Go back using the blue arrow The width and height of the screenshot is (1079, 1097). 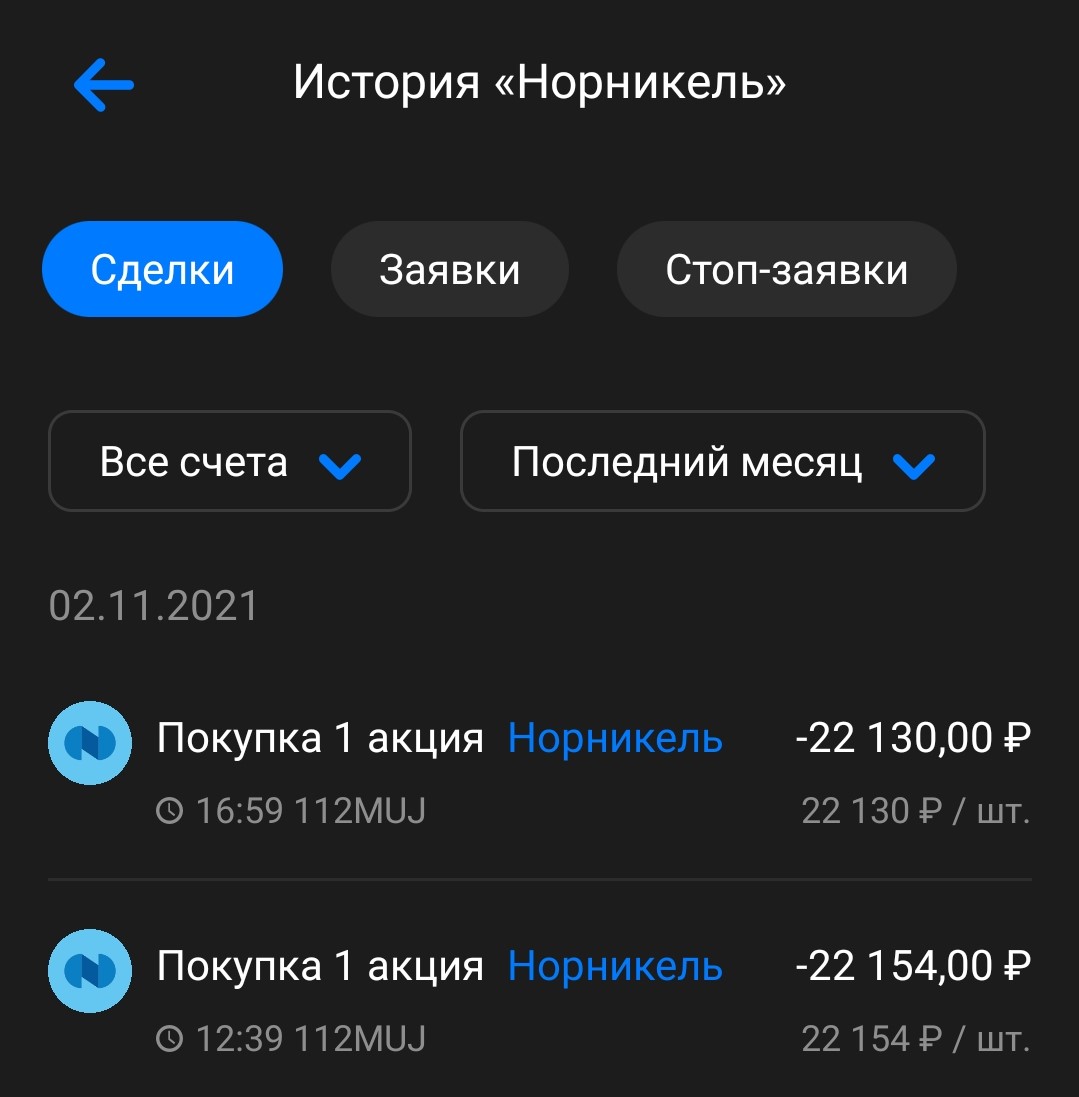[103, 84]
